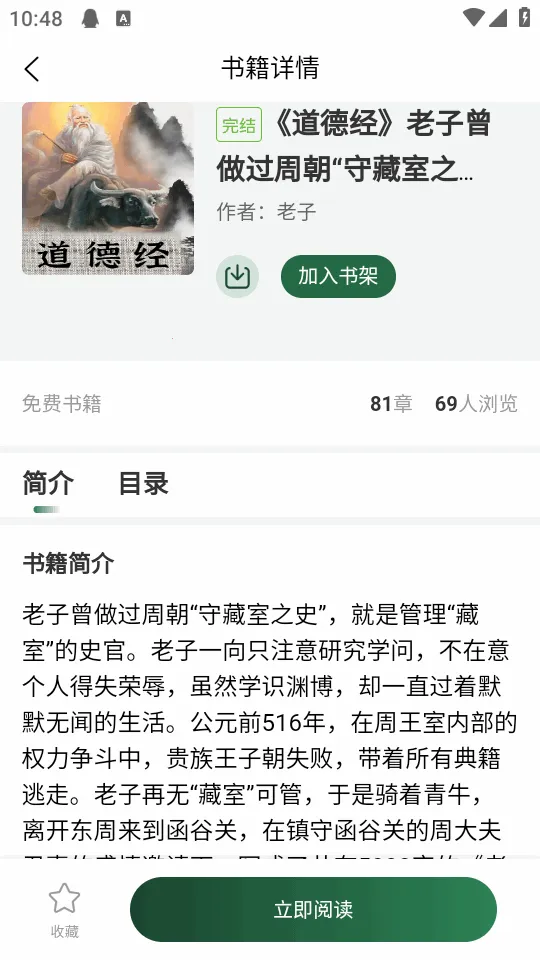Start reading with 立即阅读
This screenshot has height=960, width=540.
click(x=313, y=909)
